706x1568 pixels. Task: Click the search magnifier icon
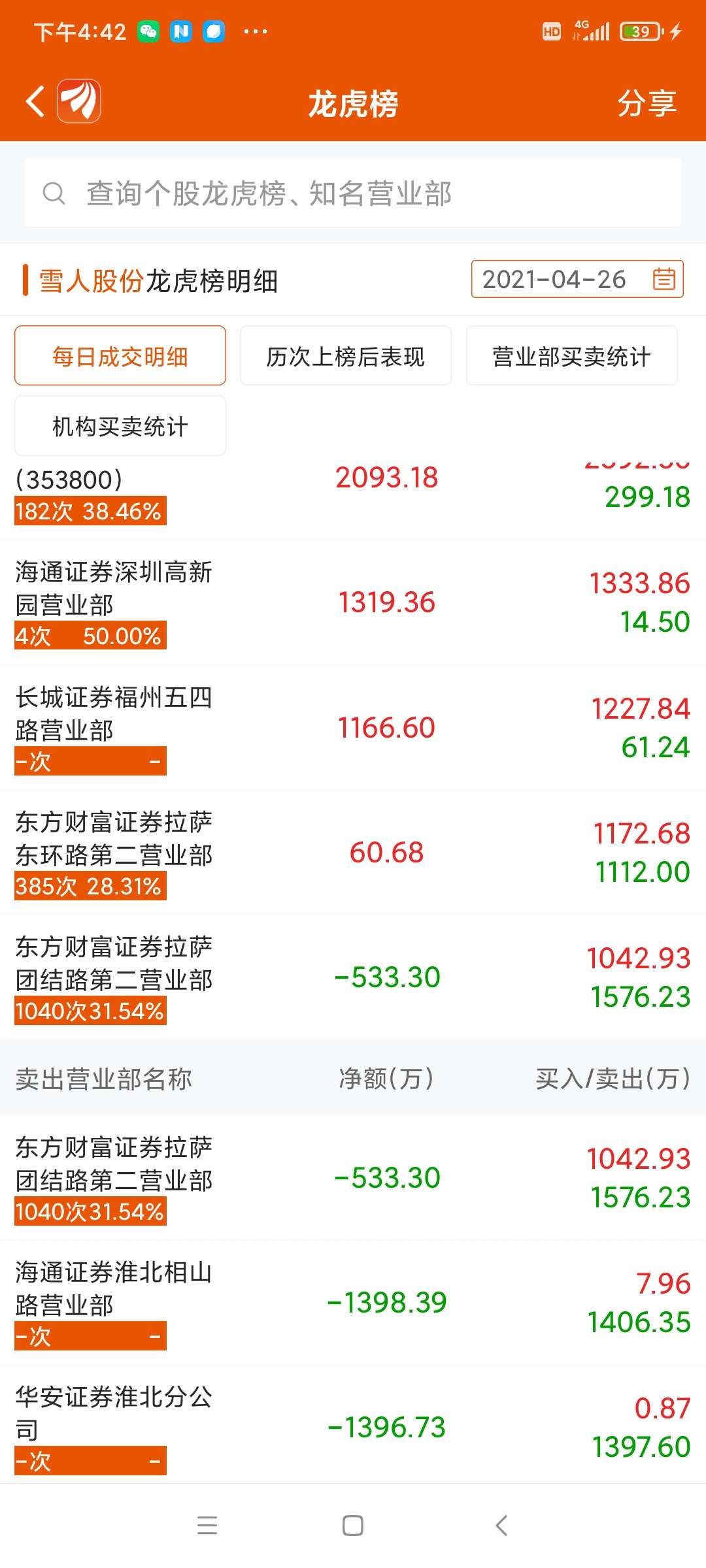click(54, 193)
